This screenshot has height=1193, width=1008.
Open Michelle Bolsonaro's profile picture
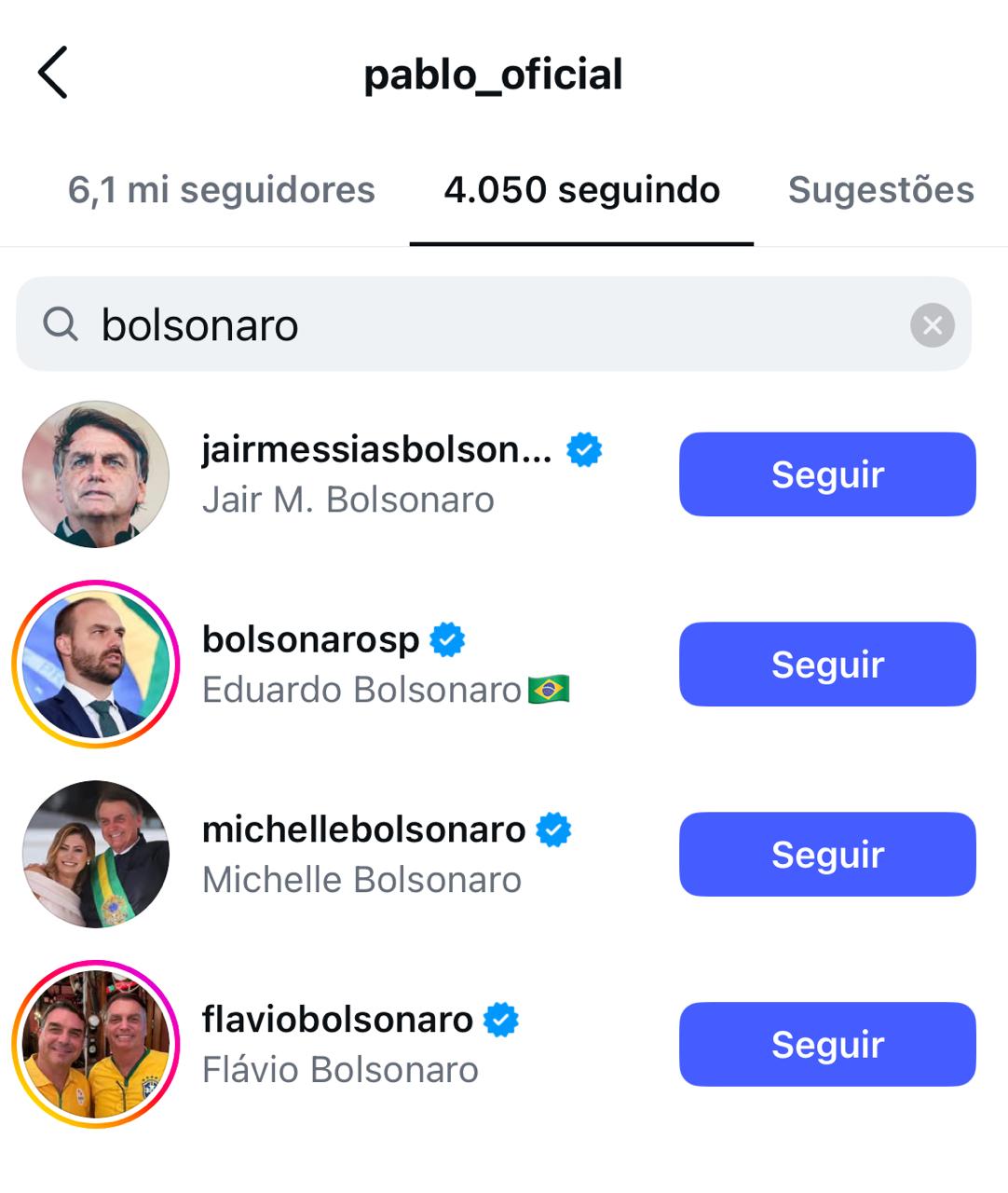96,854
